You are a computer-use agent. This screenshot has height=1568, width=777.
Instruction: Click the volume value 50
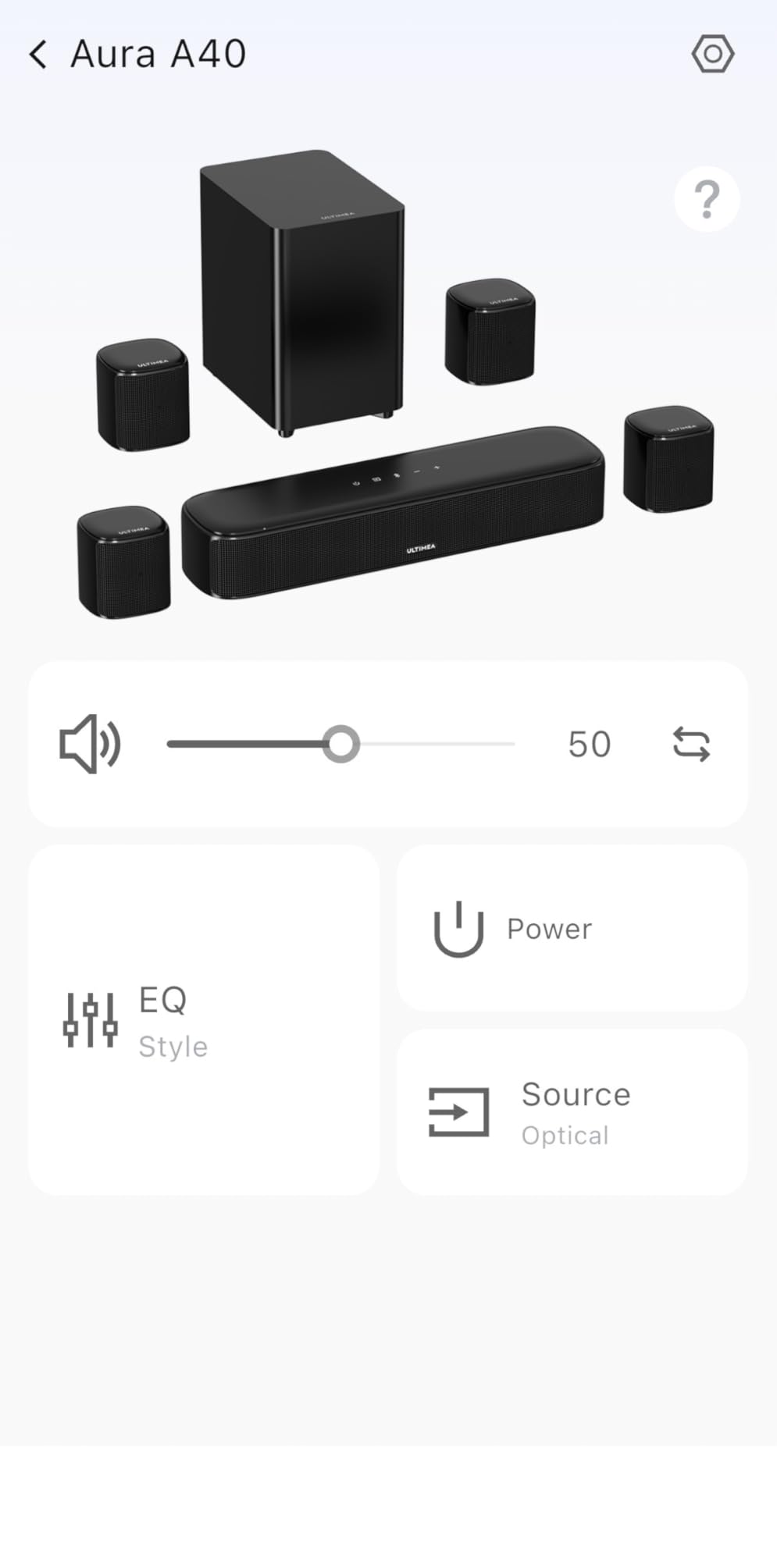coord(590,743)
